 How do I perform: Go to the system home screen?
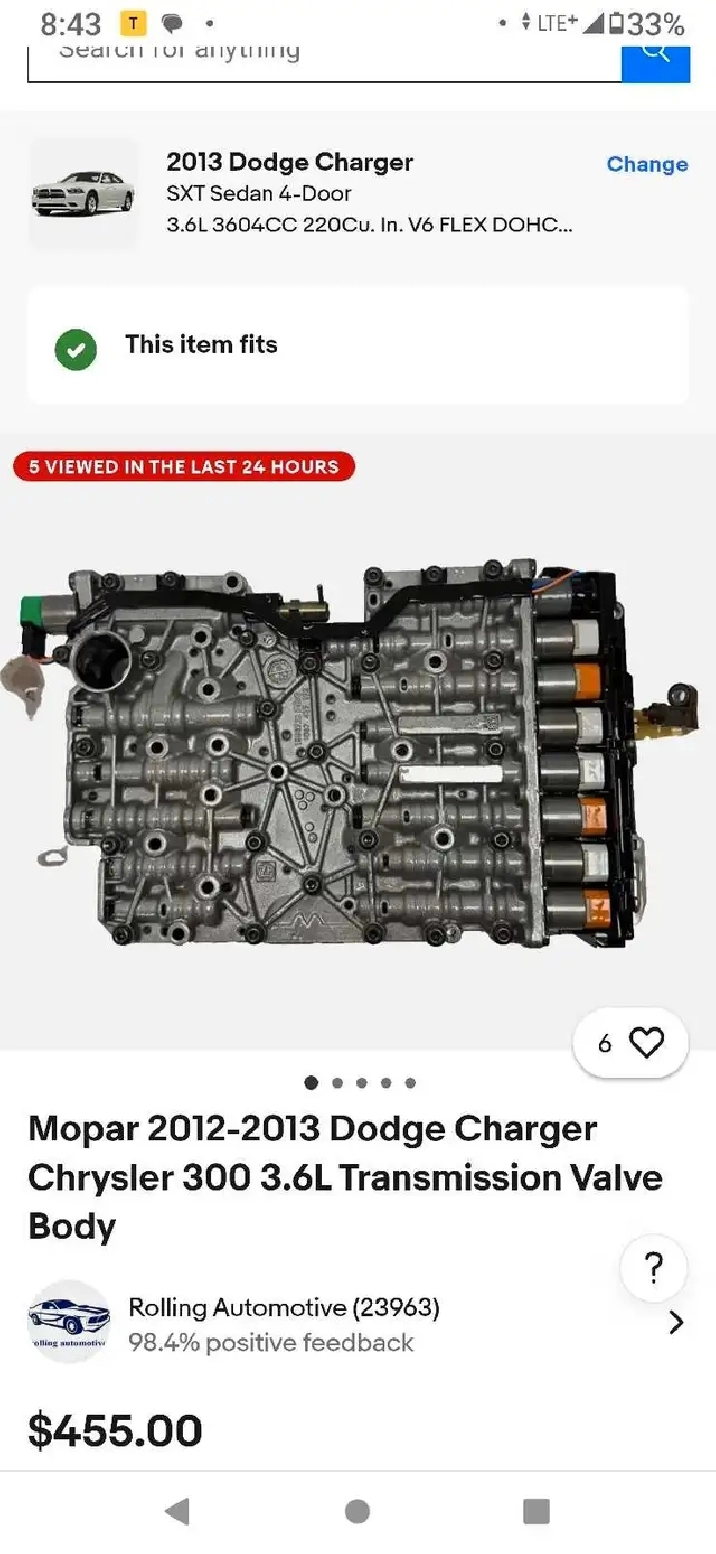tap(357, 1511)
